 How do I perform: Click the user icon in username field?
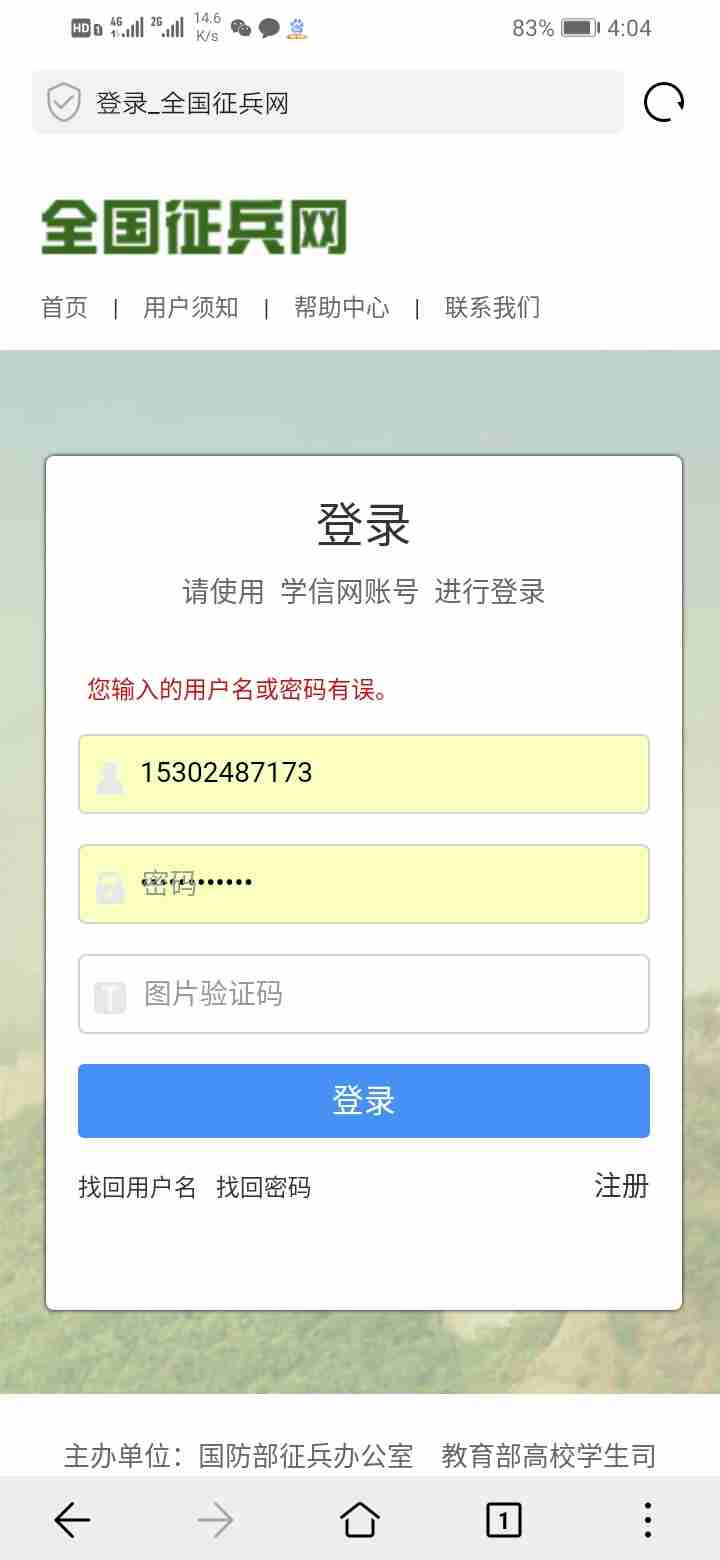click(109, 774)
